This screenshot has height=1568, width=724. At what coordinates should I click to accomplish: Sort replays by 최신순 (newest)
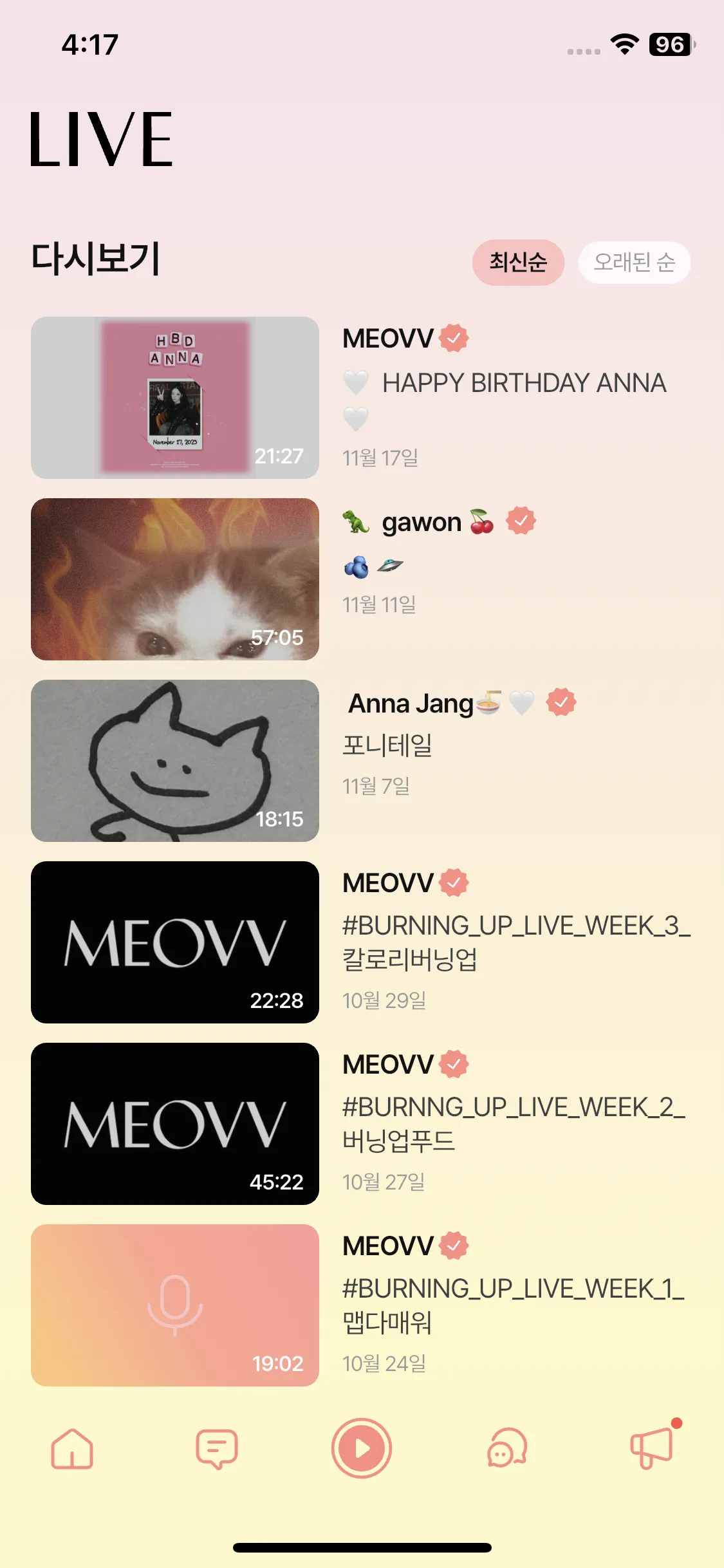pyautogui.click(x=518, y=262)
